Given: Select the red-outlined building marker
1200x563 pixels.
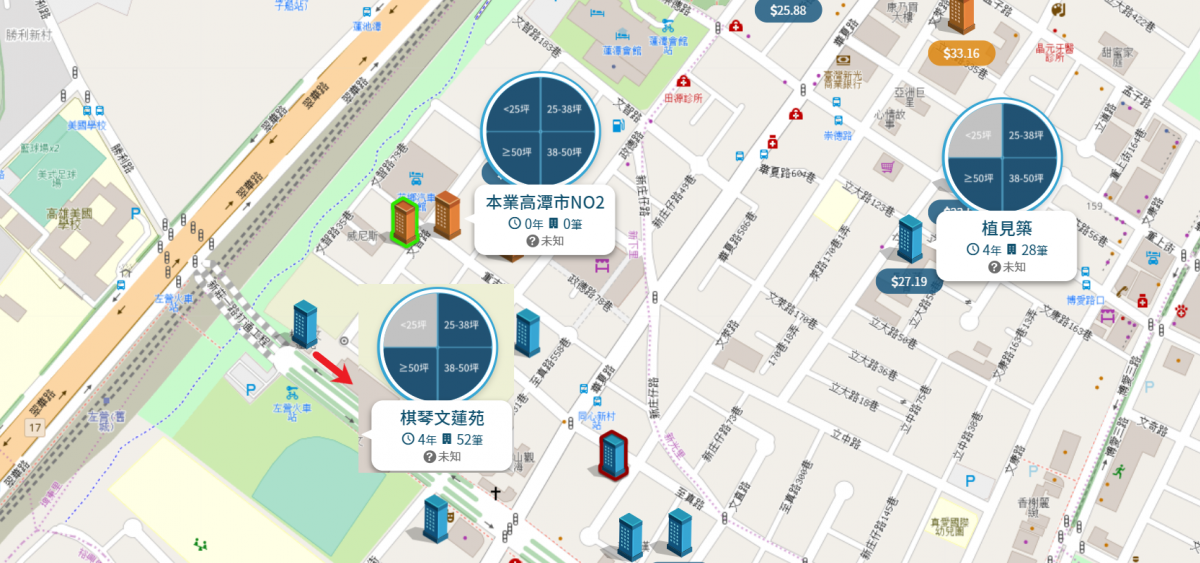Looking at the screenshot, I should point(612,455).
